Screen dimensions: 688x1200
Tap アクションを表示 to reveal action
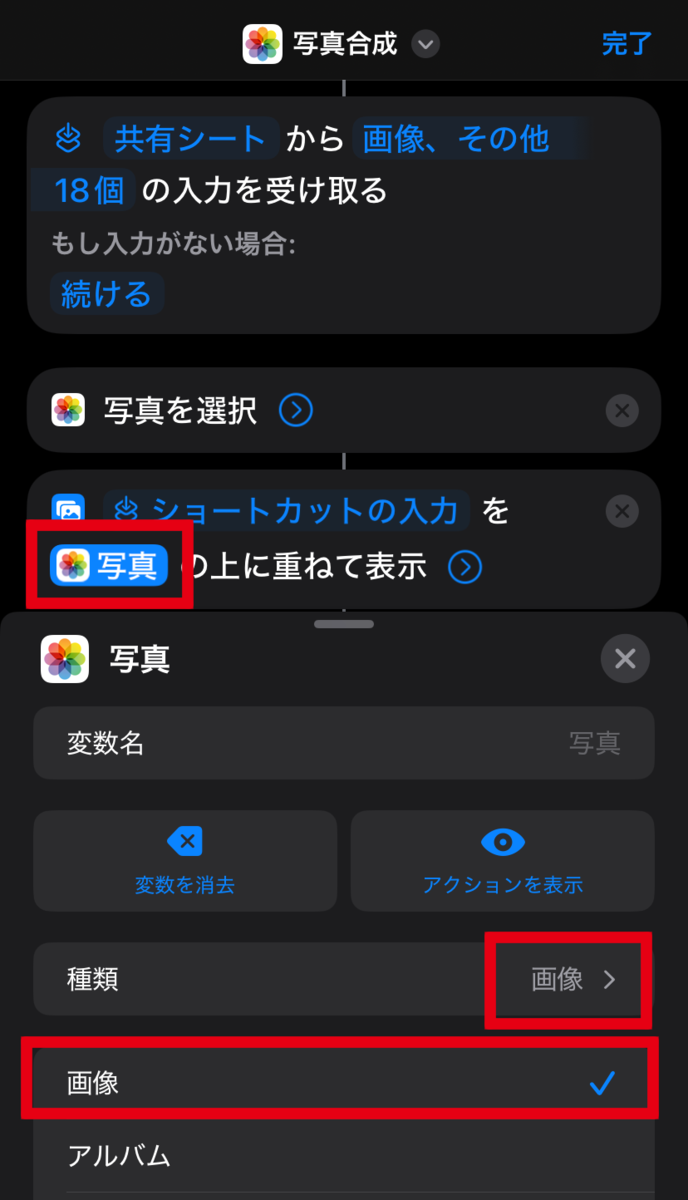503,861
